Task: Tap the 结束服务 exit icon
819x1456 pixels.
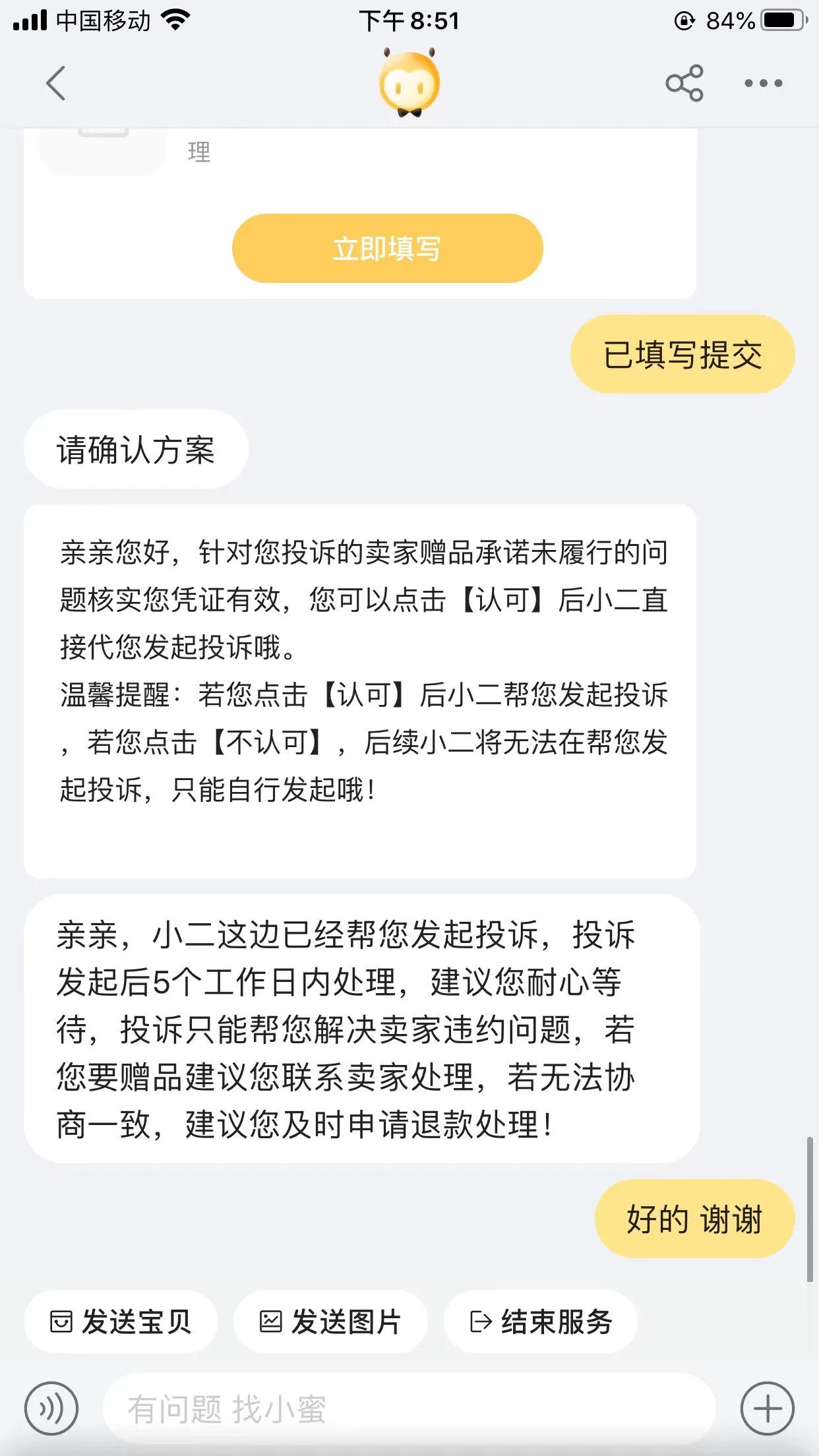Action: [481, 1321]
